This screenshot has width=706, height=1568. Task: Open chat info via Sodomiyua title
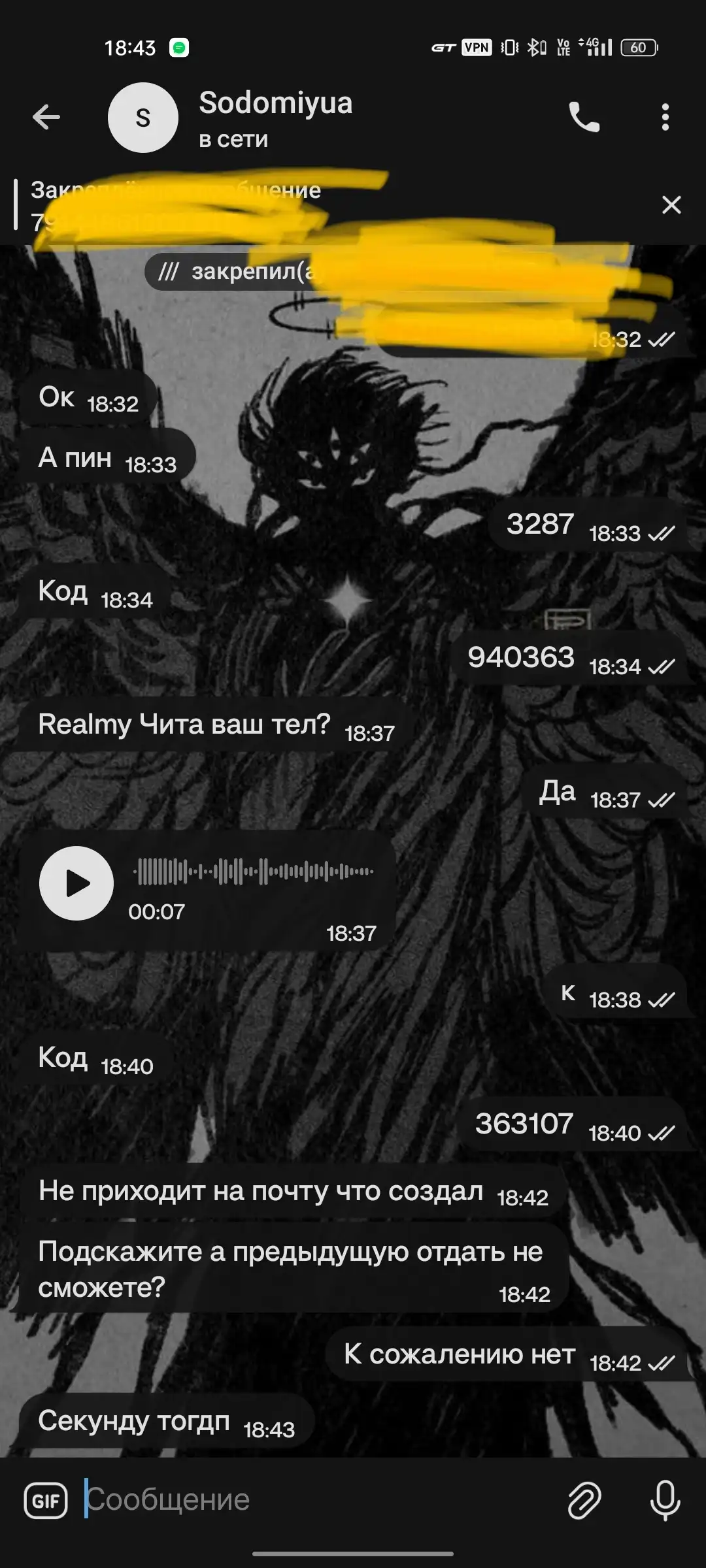[275, 103]
